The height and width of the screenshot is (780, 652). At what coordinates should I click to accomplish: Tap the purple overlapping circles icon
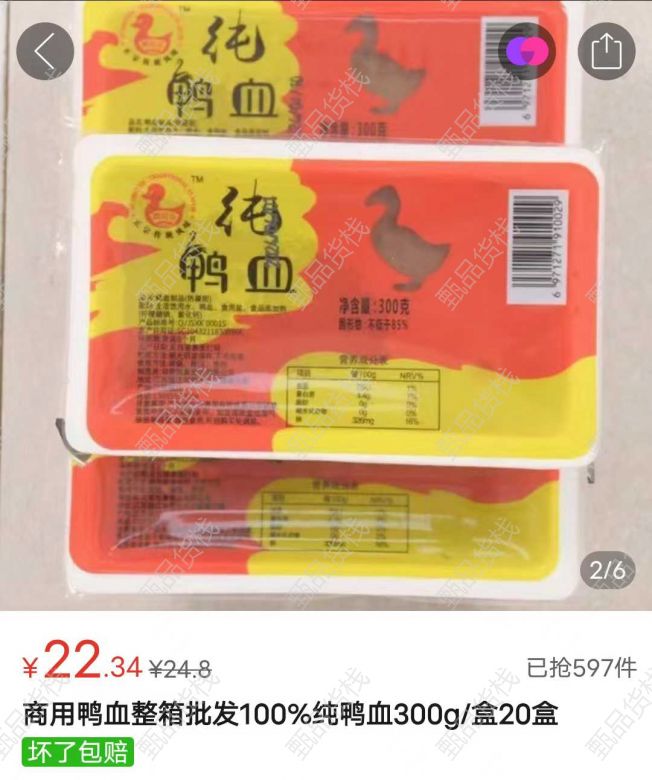click(527, 52)
